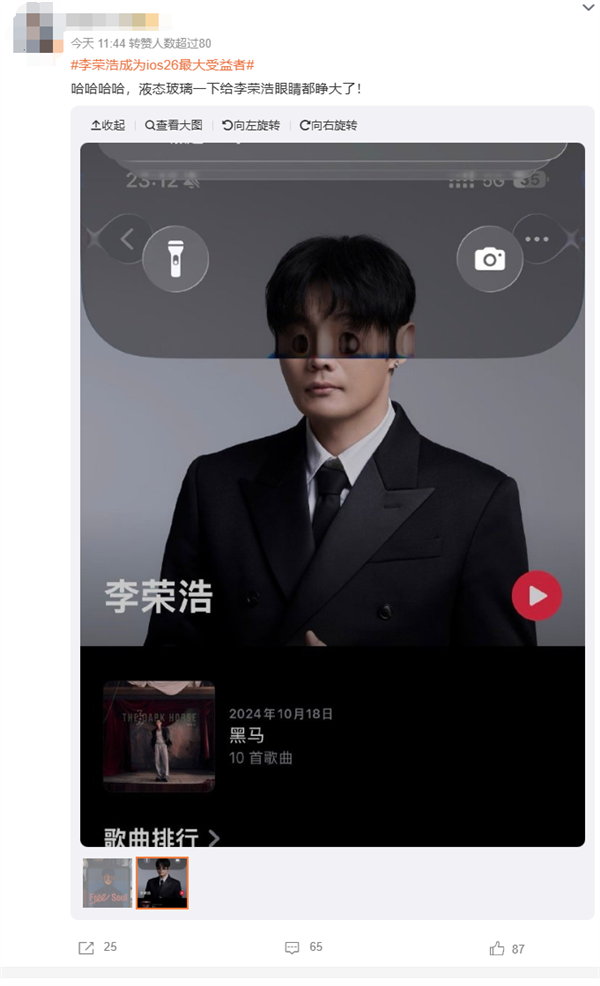Rotate the image left with 向左旋转
Image resolution: width=600 pixels, height=986 pixels.
click(x=249, y=125)
